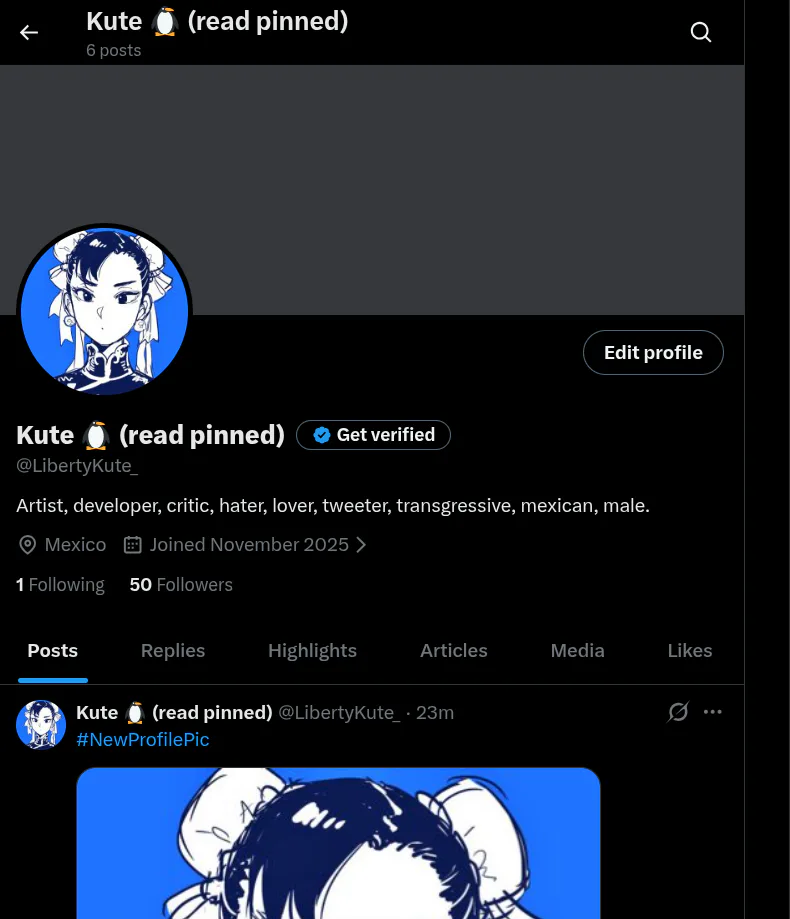Select the Posts tab

[53, 651]
